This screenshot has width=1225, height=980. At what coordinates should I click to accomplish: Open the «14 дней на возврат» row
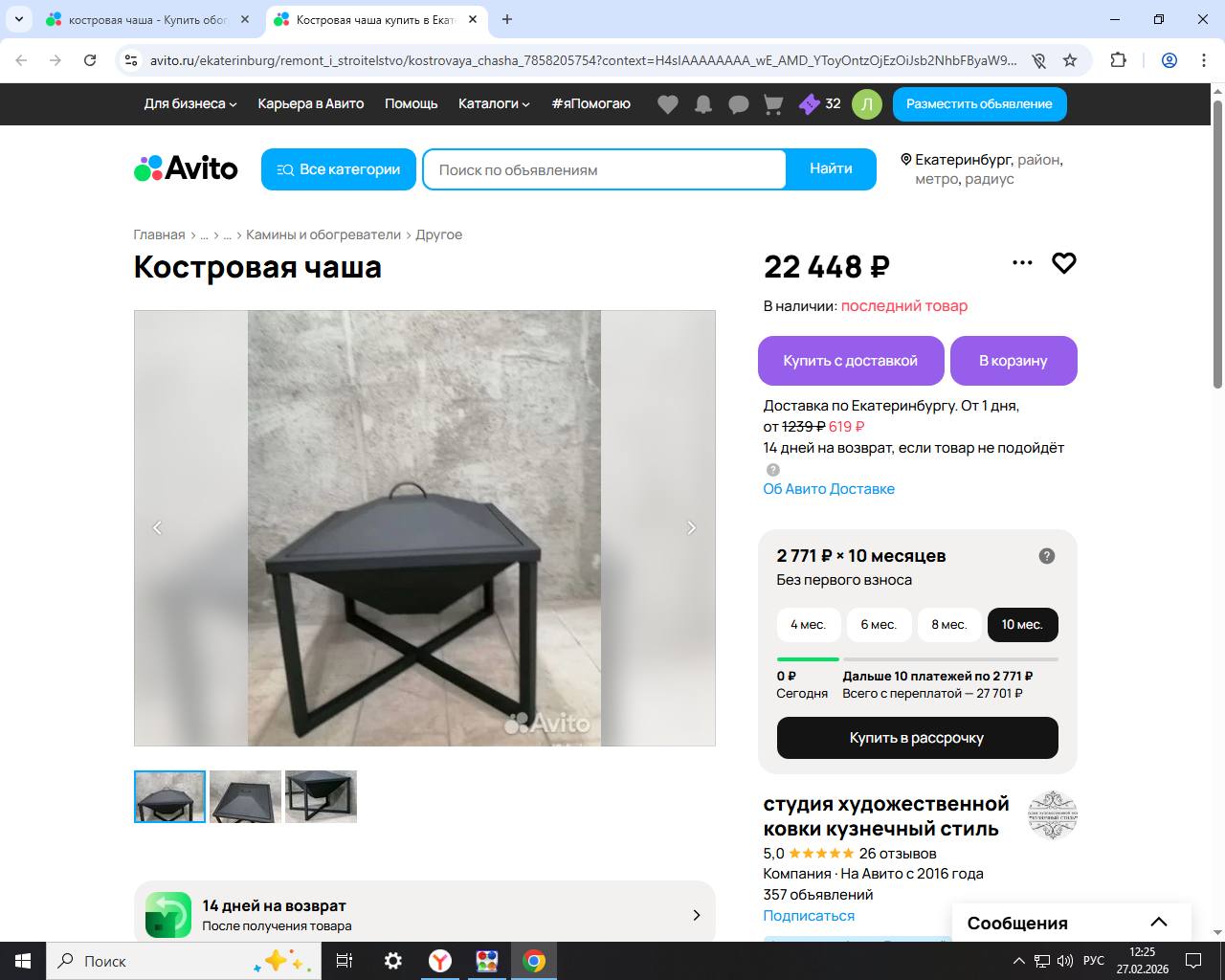pyautogui.click(x=425, y=915)
